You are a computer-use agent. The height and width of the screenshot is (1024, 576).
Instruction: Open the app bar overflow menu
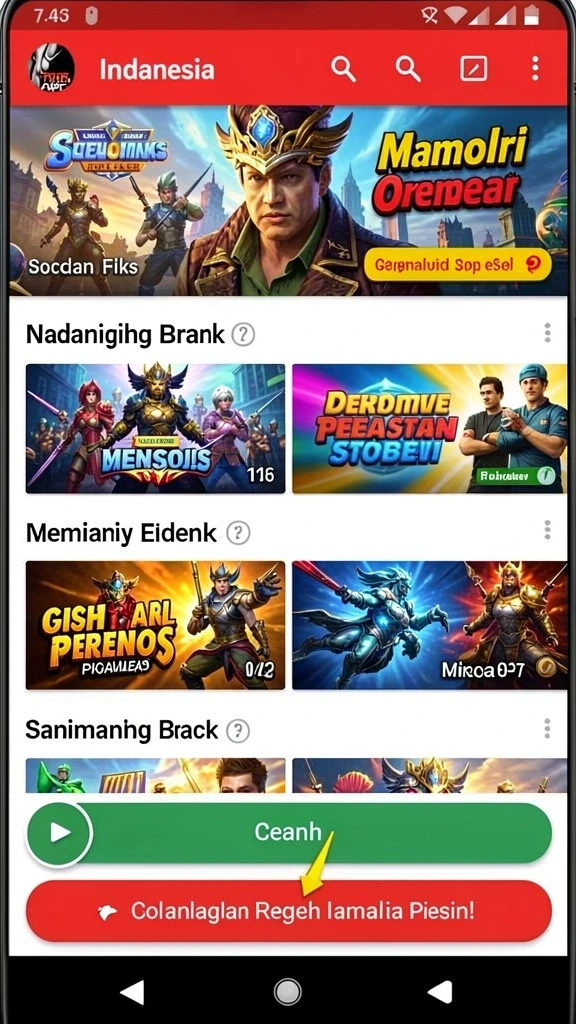point(535,68)
